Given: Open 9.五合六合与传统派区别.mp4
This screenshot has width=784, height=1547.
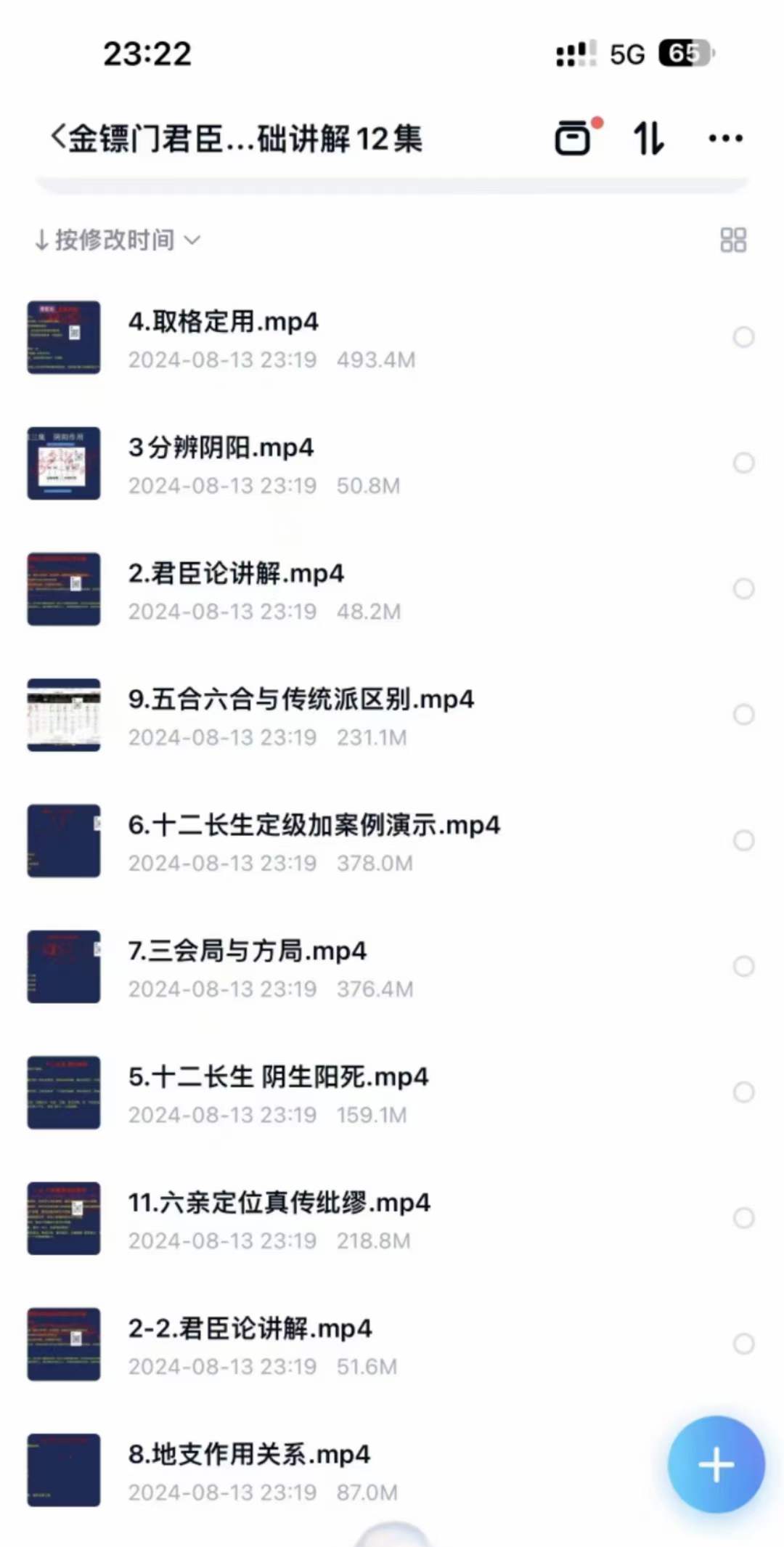Looking at the screenshot, I should point(301,699).
